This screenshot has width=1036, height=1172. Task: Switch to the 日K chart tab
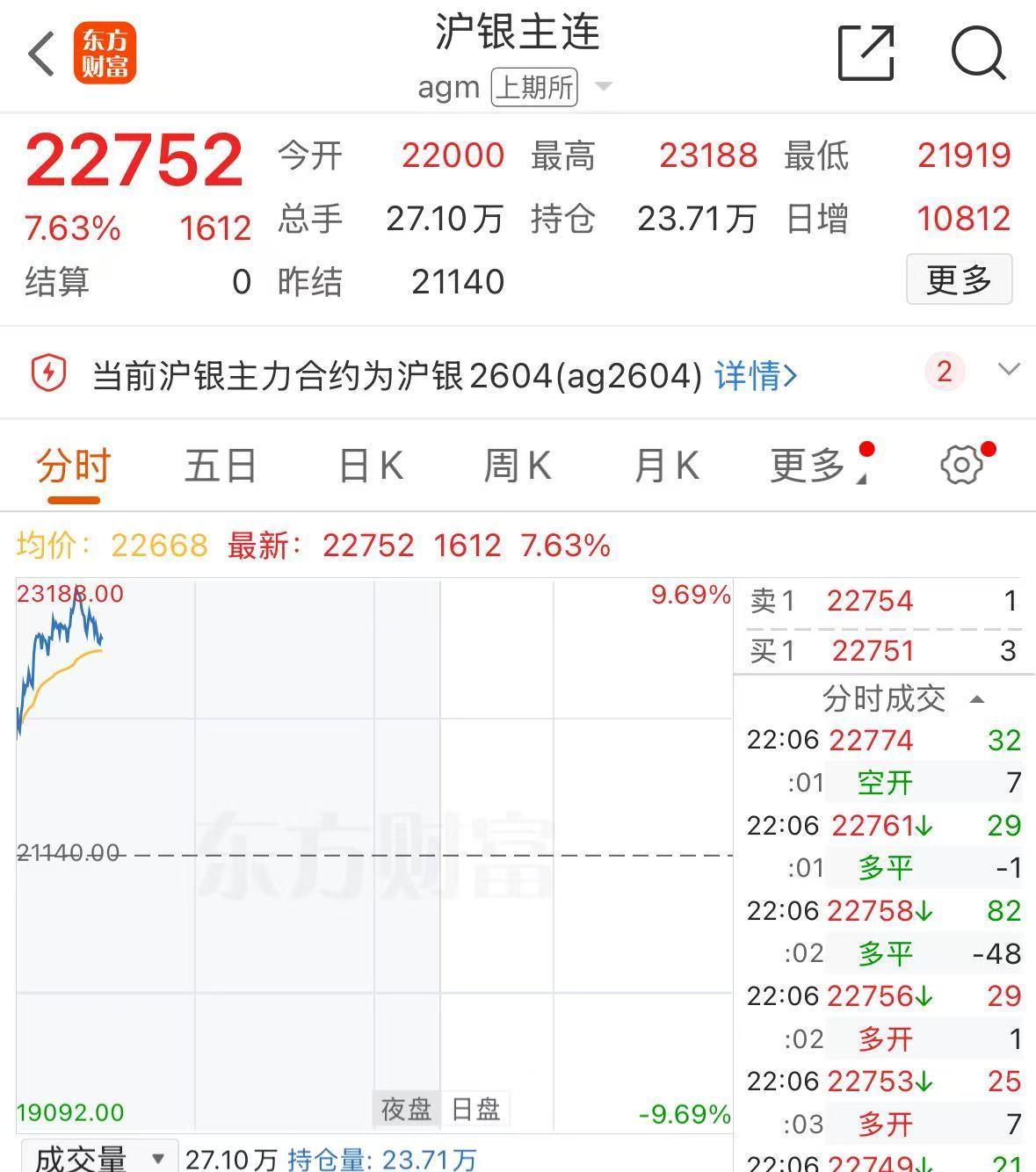pos(371,466)
